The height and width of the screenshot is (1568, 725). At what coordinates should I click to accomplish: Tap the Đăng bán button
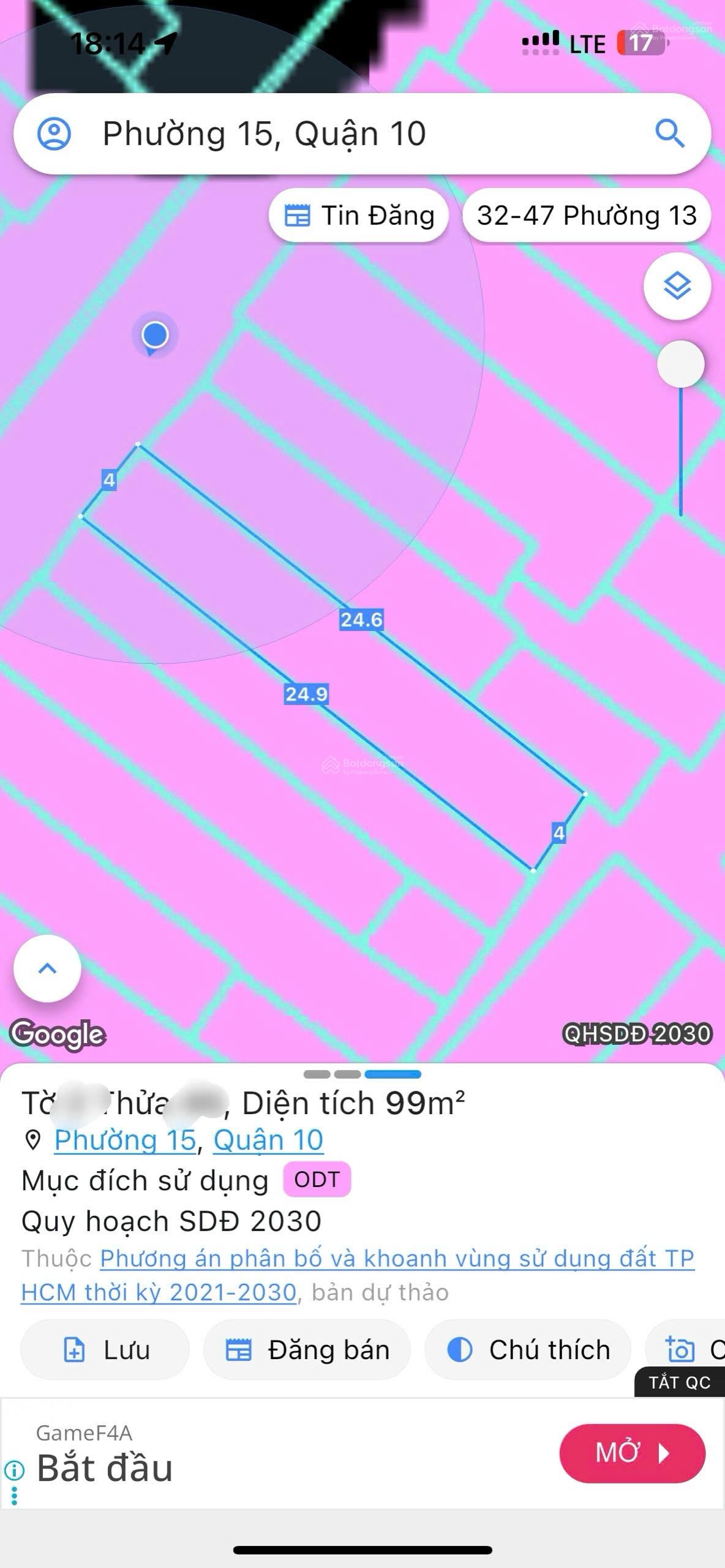[x=307, y=1350]
